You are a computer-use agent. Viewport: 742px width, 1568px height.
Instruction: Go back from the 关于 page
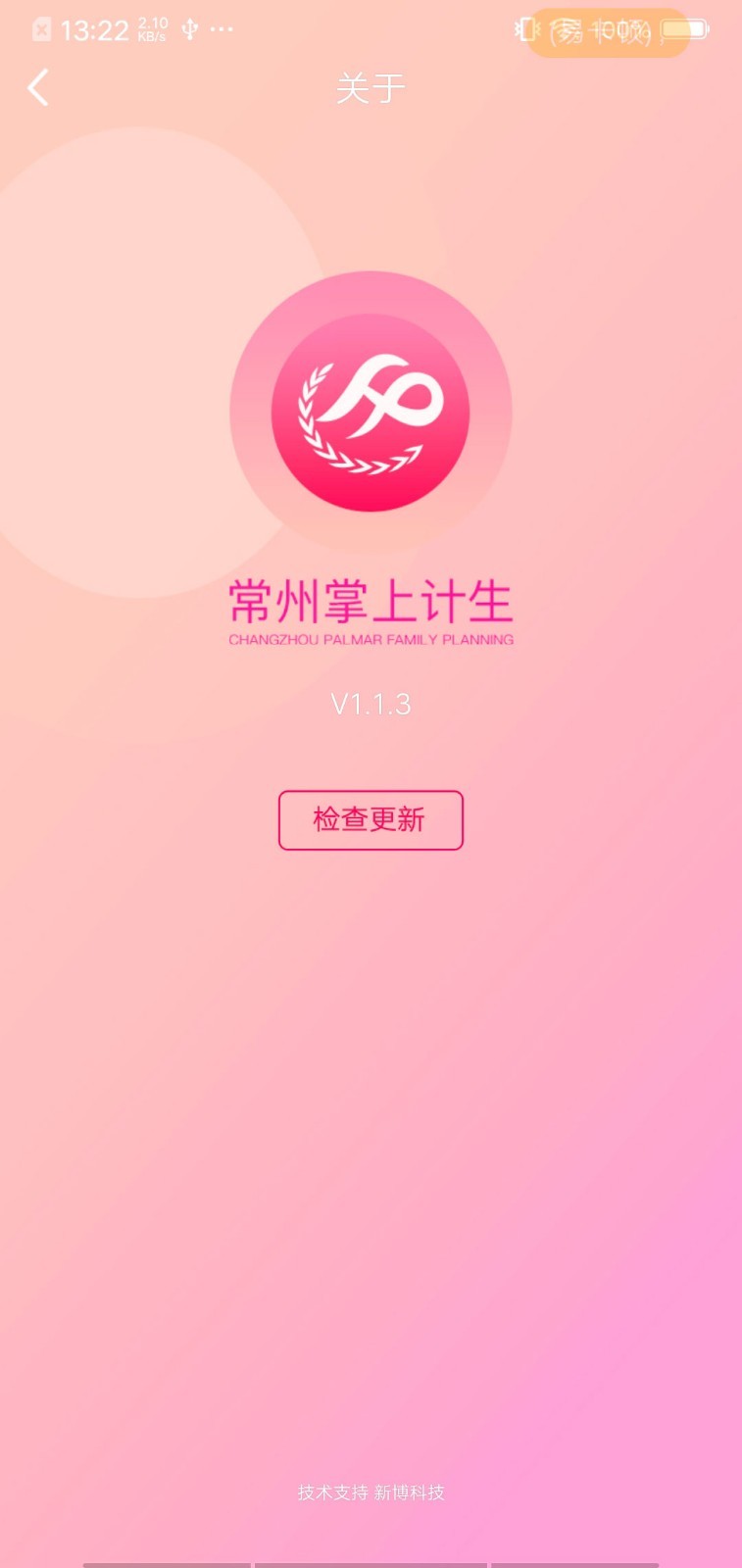click(38, 88)
